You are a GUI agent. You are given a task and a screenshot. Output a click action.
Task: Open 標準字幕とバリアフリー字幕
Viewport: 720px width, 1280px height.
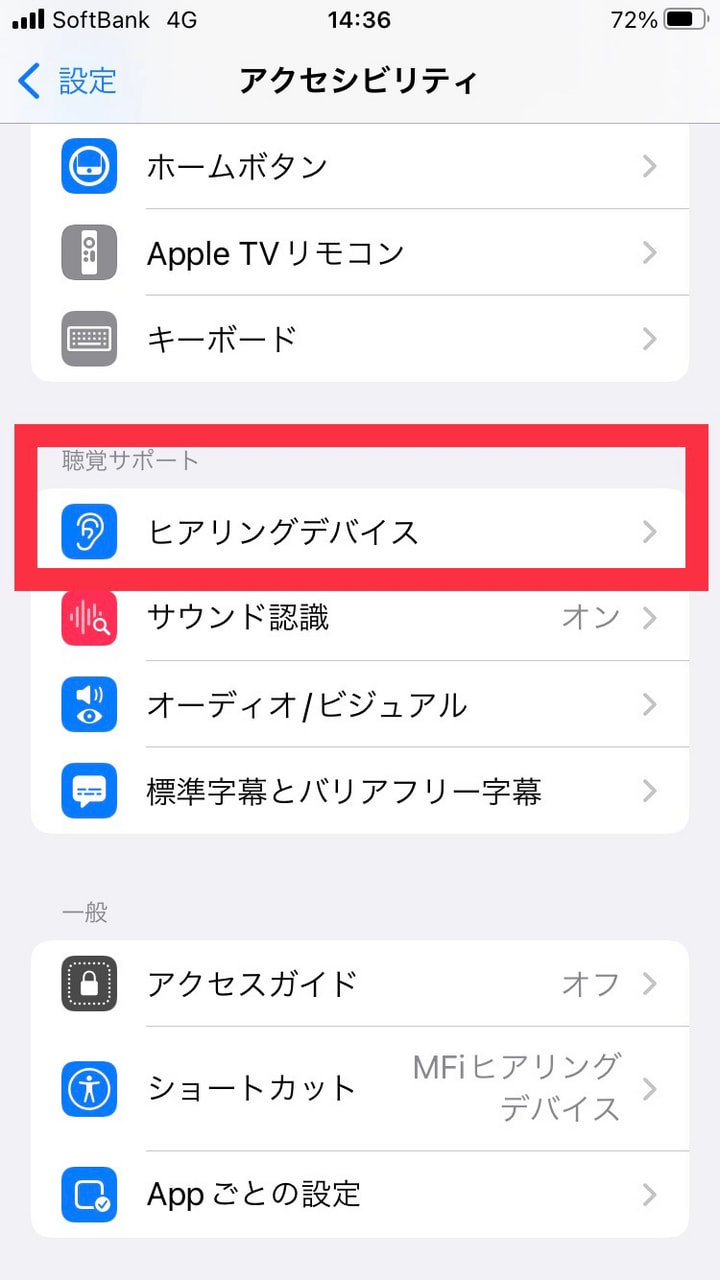pos(360,791)
